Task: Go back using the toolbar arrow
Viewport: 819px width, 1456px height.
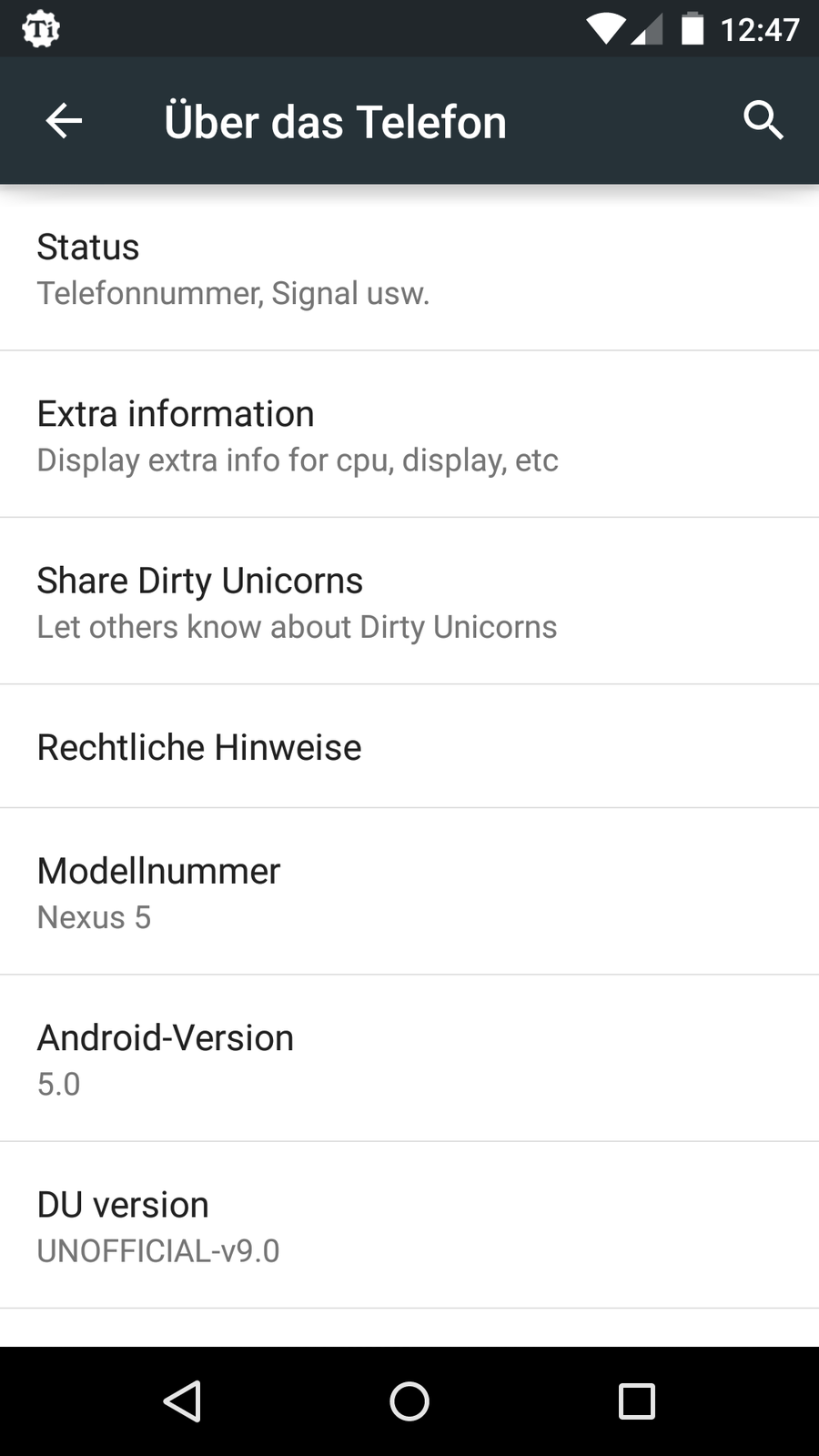Action: point(64,120)
